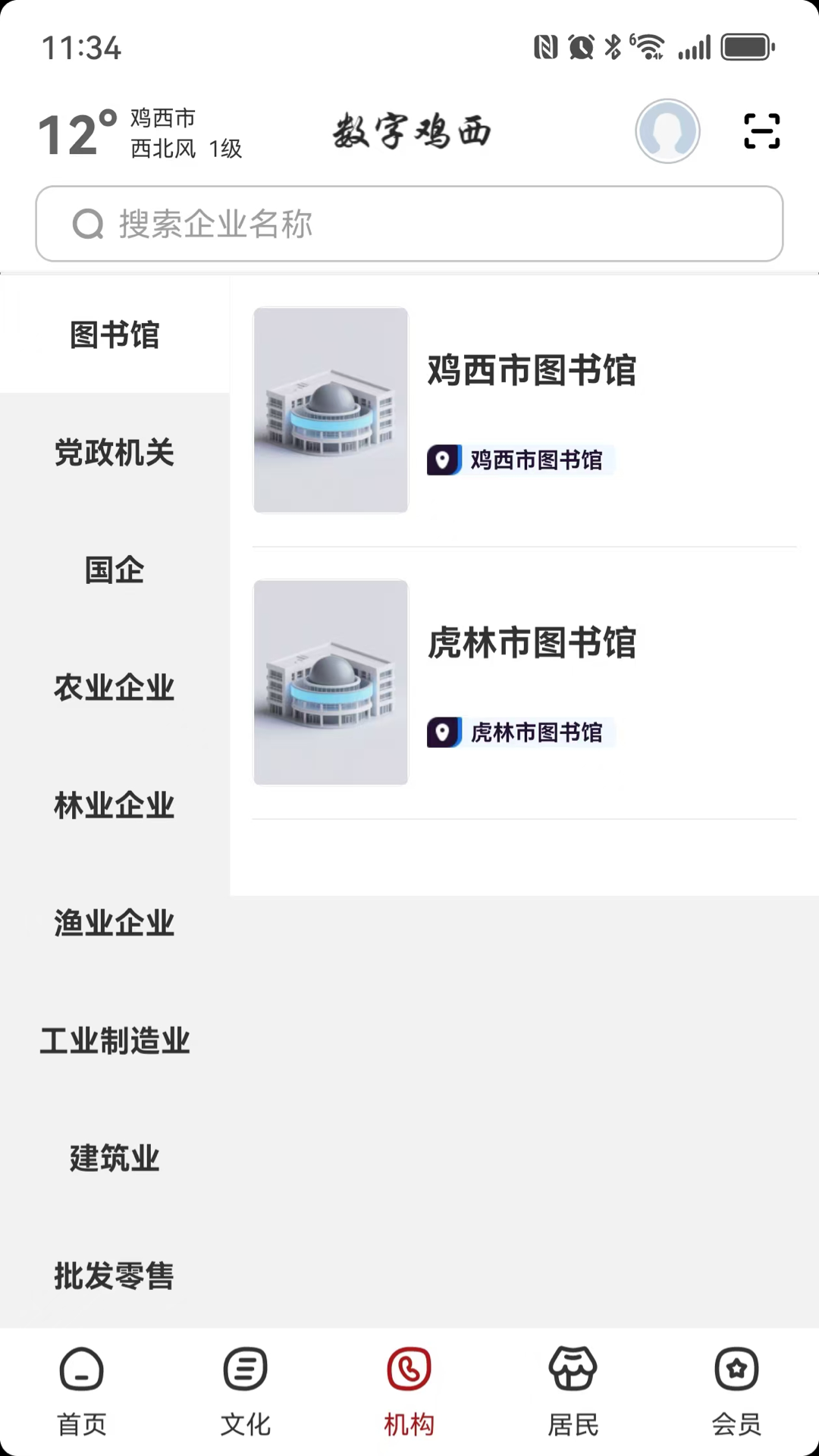Screen dimensions: 819x1456
Task: Click the location pin icon beside 鸡西市图书馆
Action: (x=444, y=460)
